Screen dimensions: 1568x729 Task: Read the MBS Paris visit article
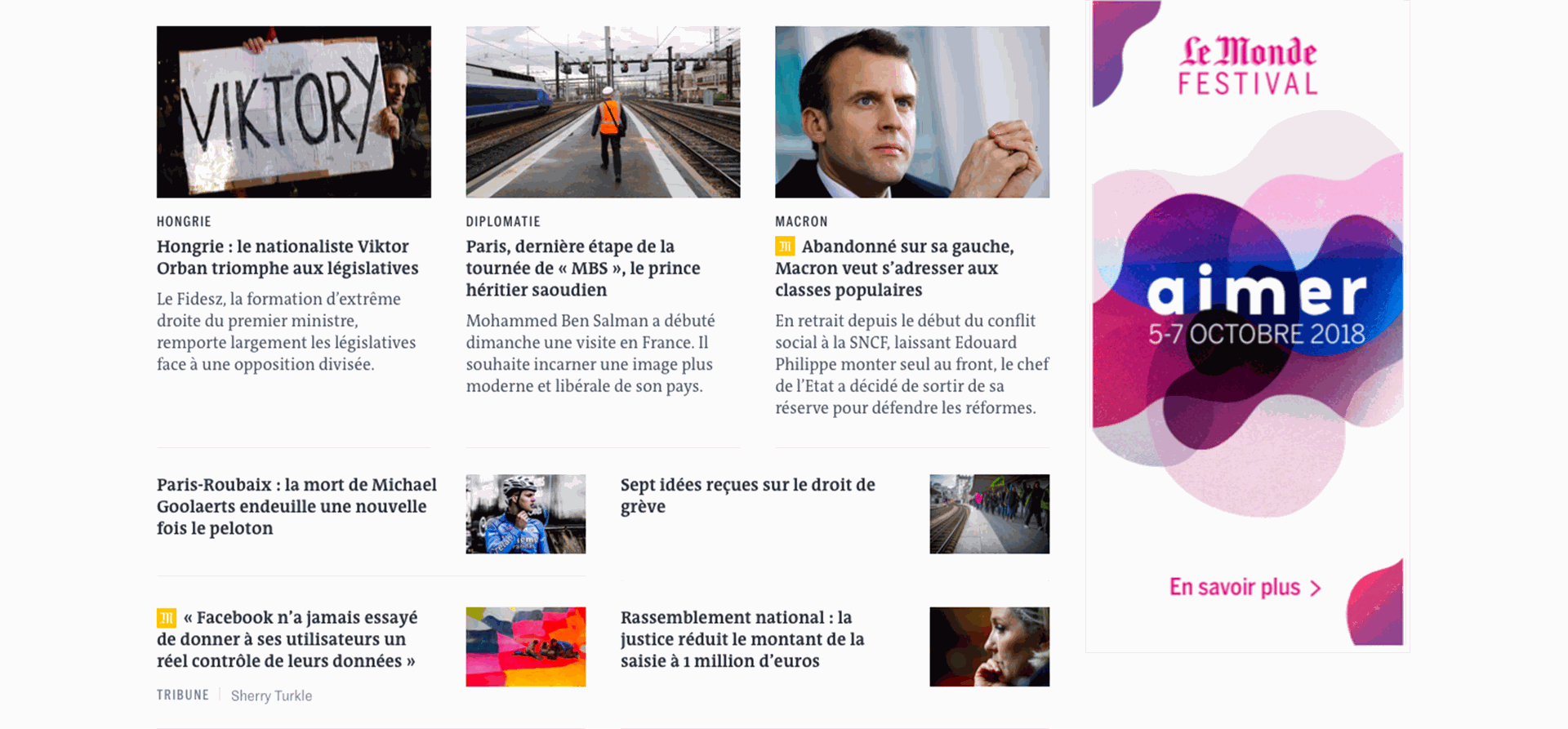click(582, 268)
